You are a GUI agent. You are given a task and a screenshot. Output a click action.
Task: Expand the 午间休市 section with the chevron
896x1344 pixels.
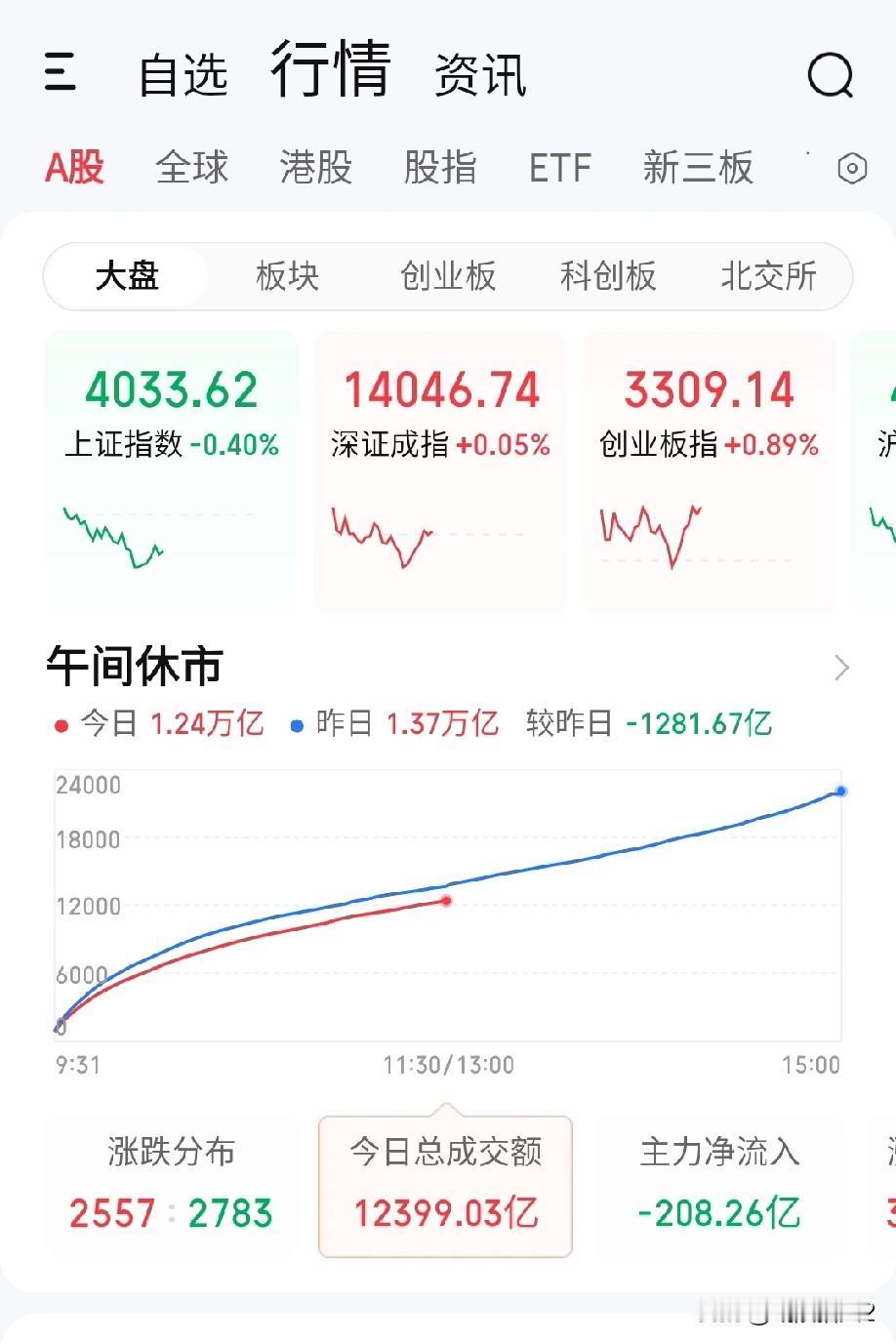tap(841, 666)
